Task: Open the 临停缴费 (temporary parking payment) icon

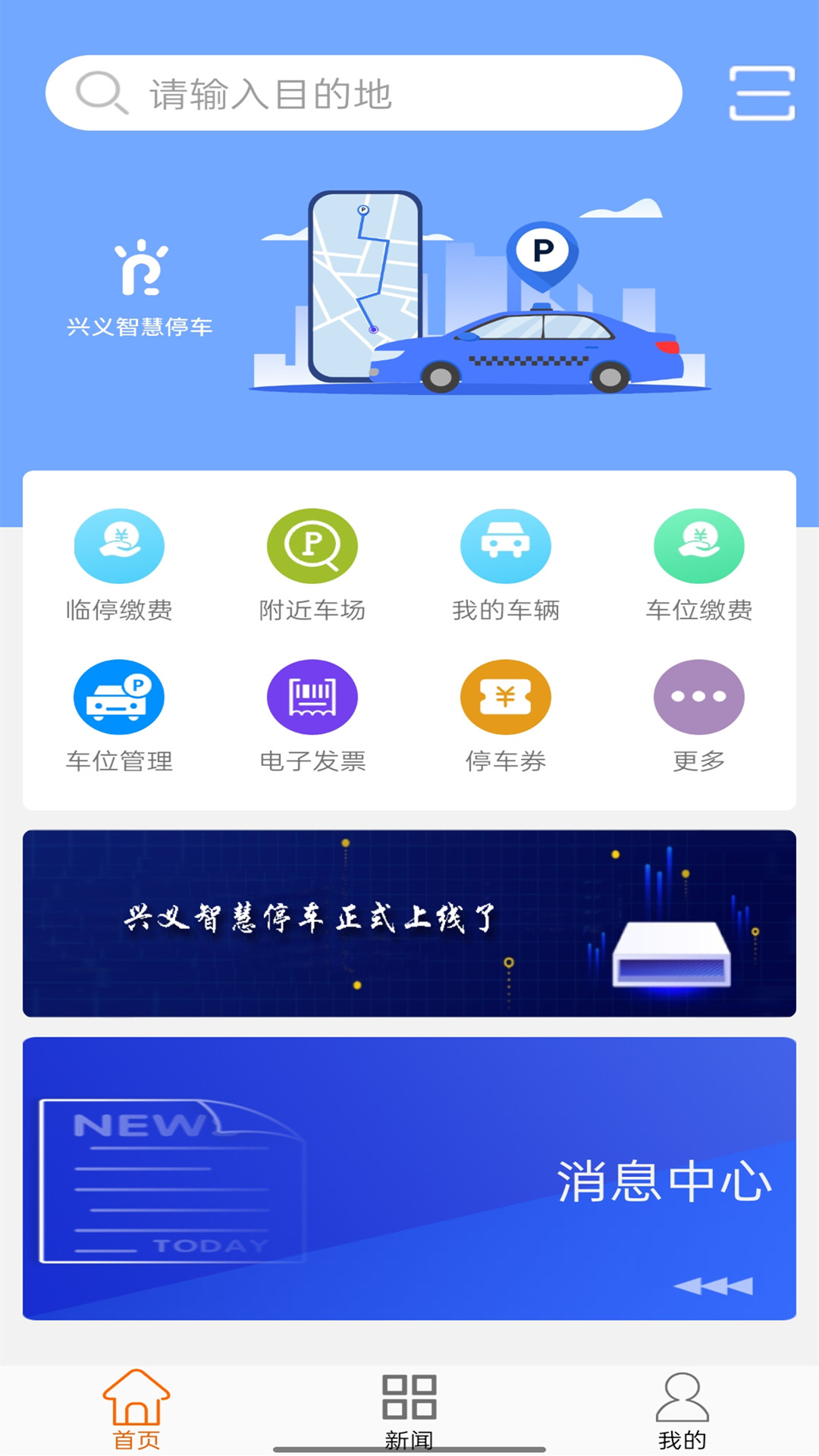Action: (118, 545)
